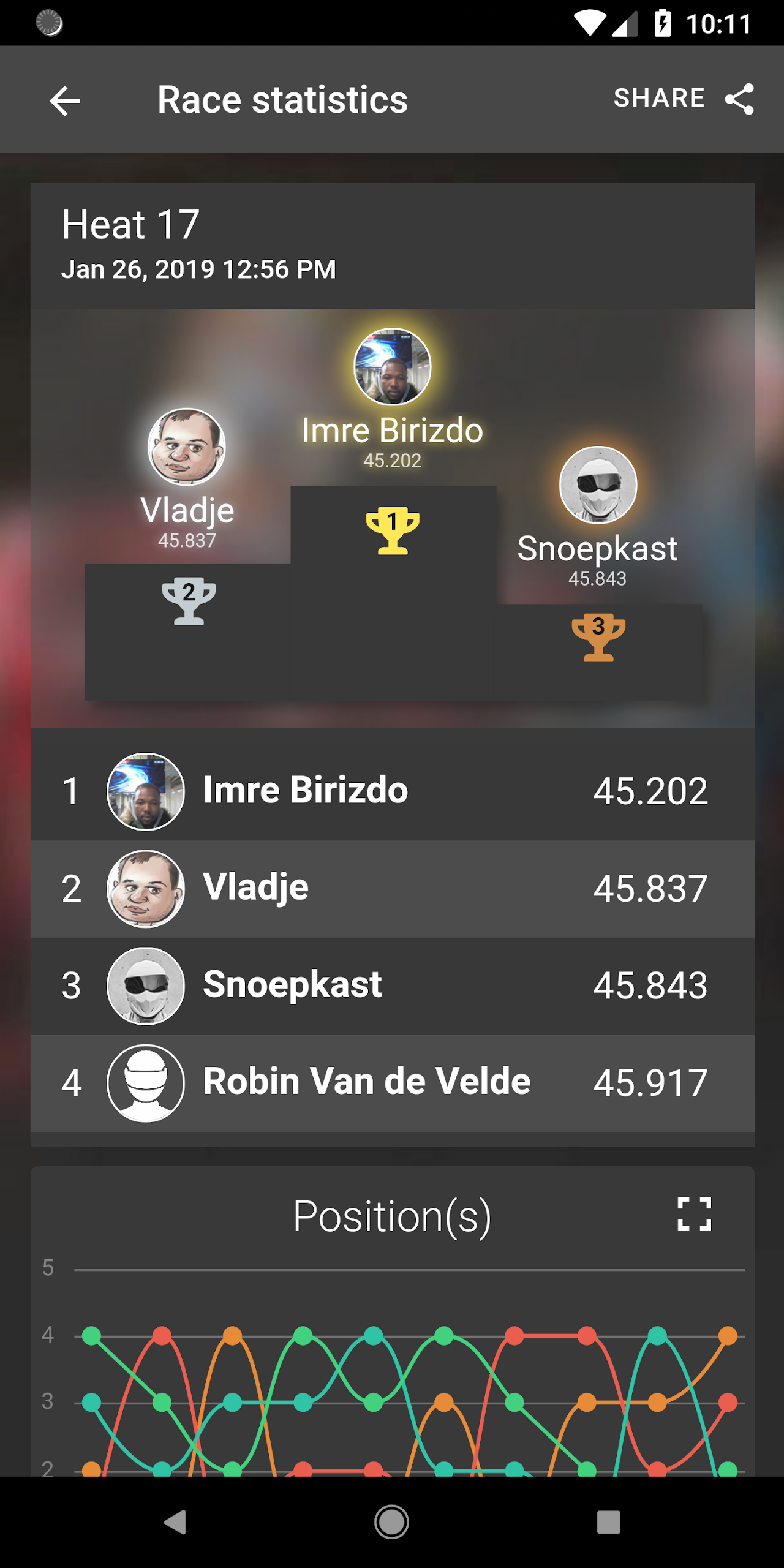Expand the Position(s) chart to fullscreen
Viewport: 784px width, 1568px height.
694,1213
